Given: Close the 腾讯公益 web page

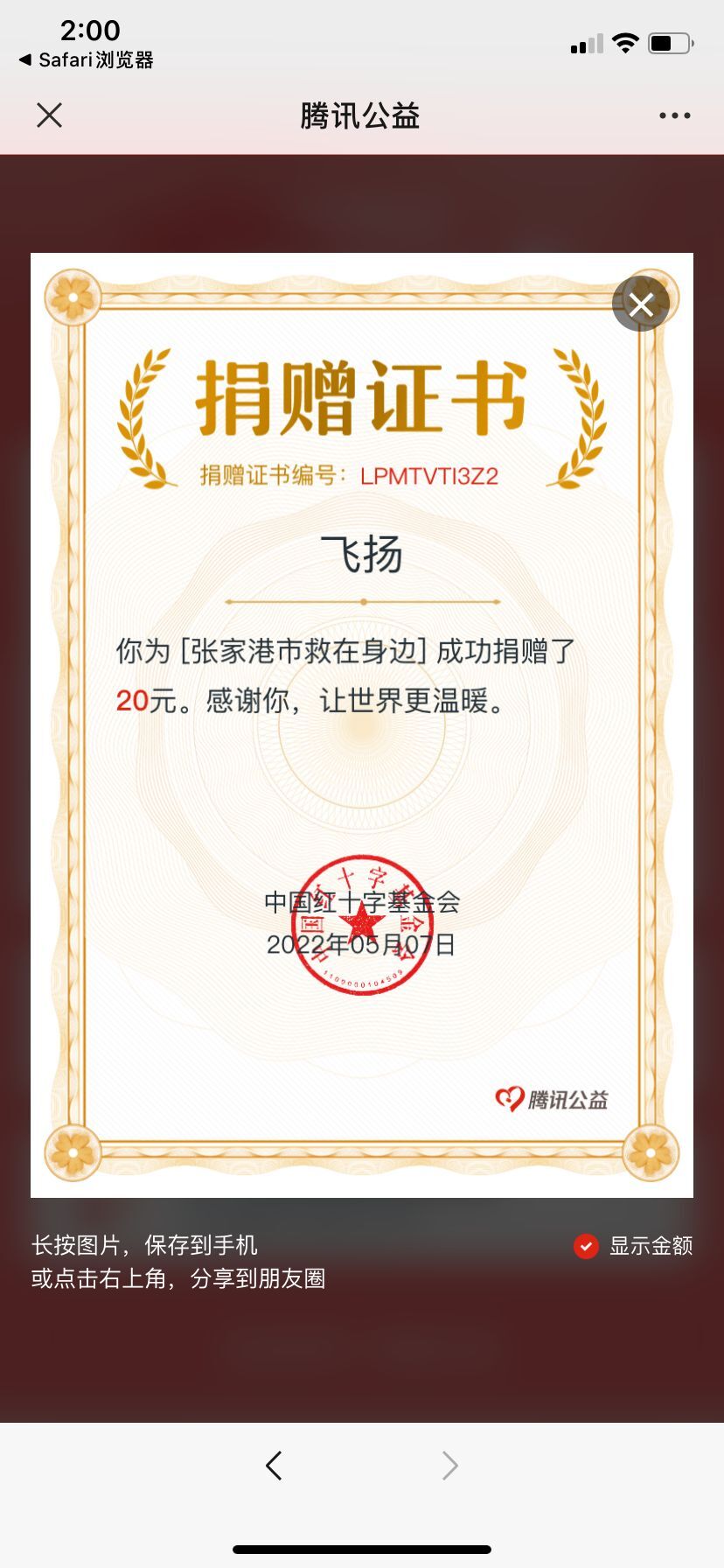Looking at the screenshot, I should coord(50,115).
